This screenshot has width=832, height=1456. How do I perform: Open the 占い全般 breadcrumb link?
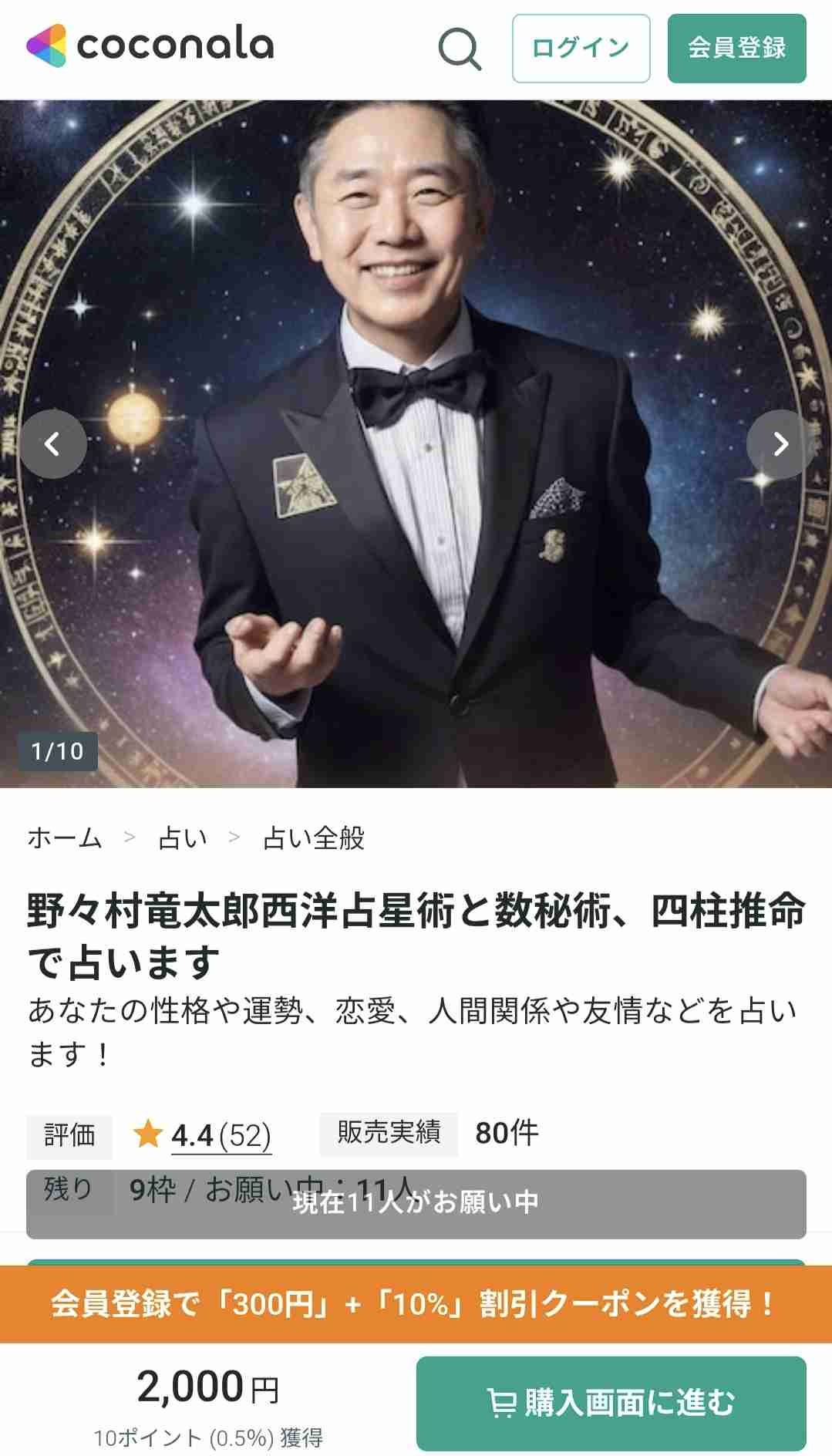pos(314,838)
